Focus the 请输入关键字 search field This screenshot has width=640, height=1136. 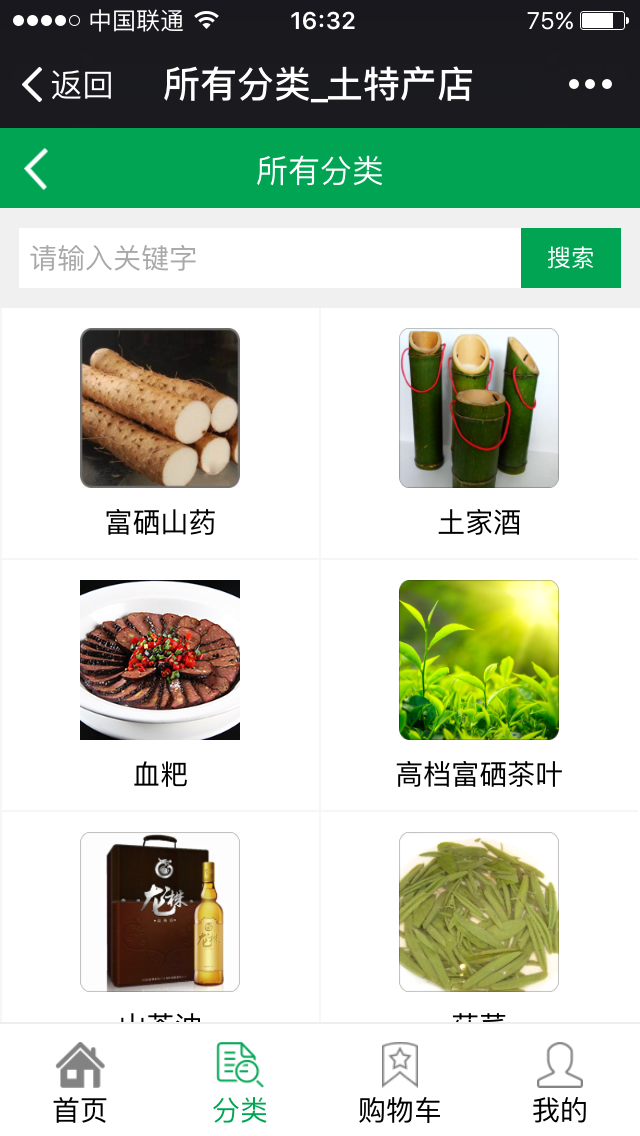coord(270,258)
